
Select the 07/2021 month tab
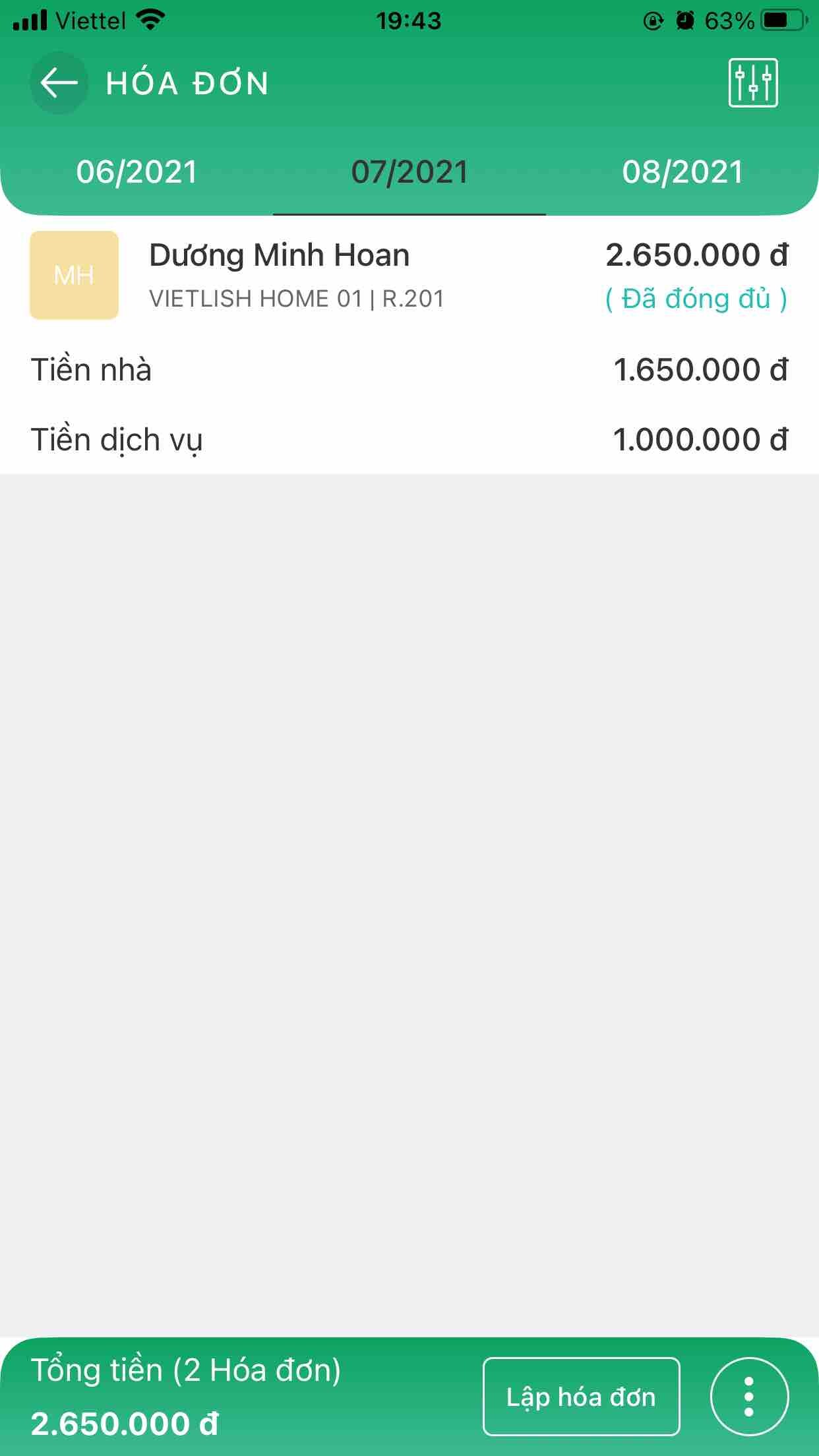click(x=409, y=173)
